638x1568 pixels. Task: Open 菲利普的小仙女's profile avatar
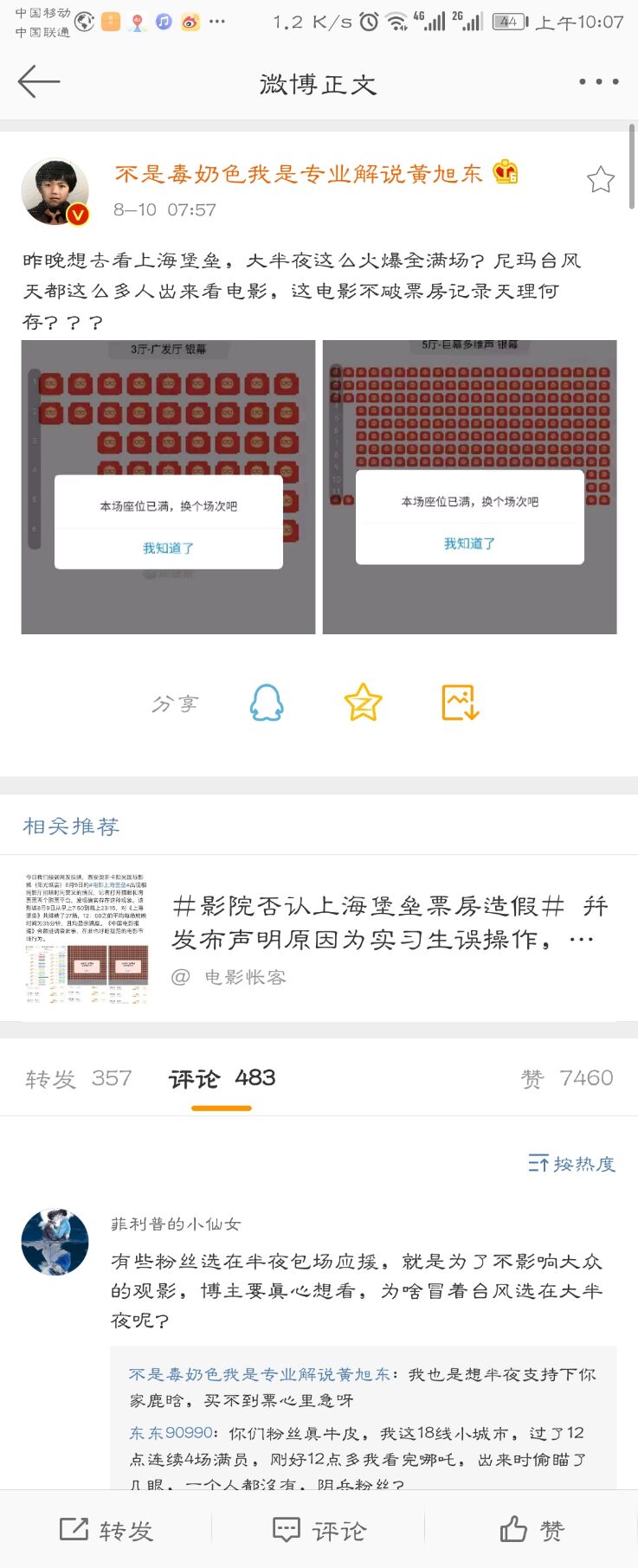[55, 1242]
